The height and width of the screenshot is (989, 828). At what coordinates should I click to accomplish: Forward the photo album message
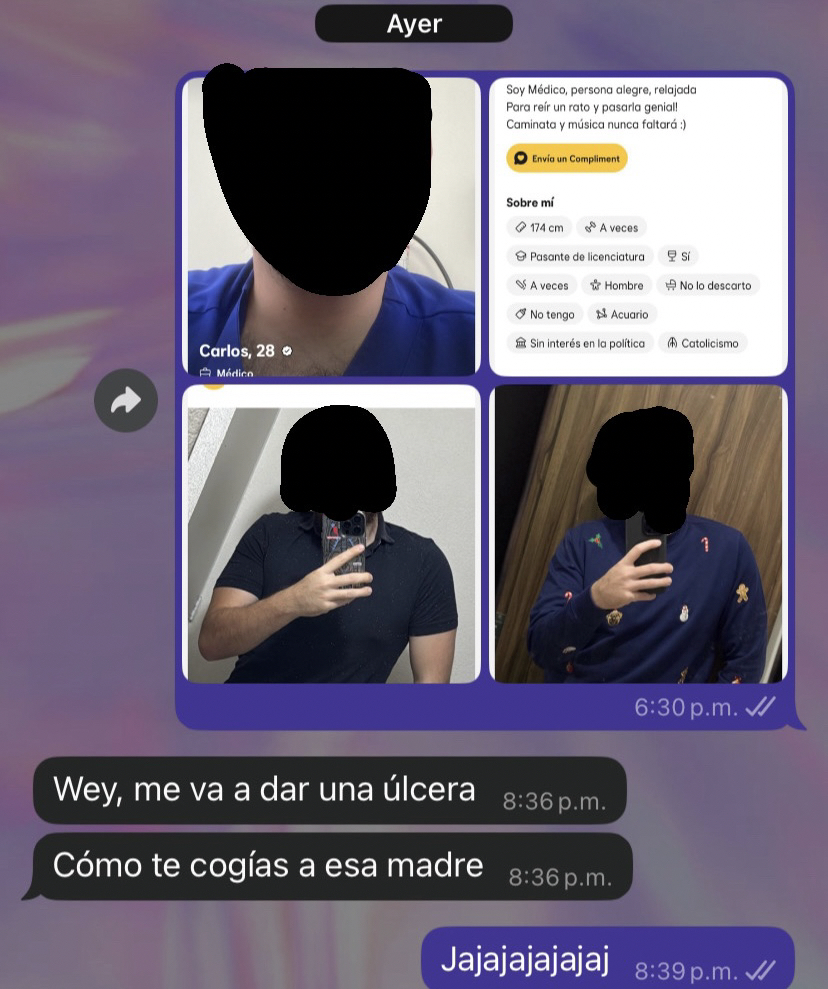126,401
